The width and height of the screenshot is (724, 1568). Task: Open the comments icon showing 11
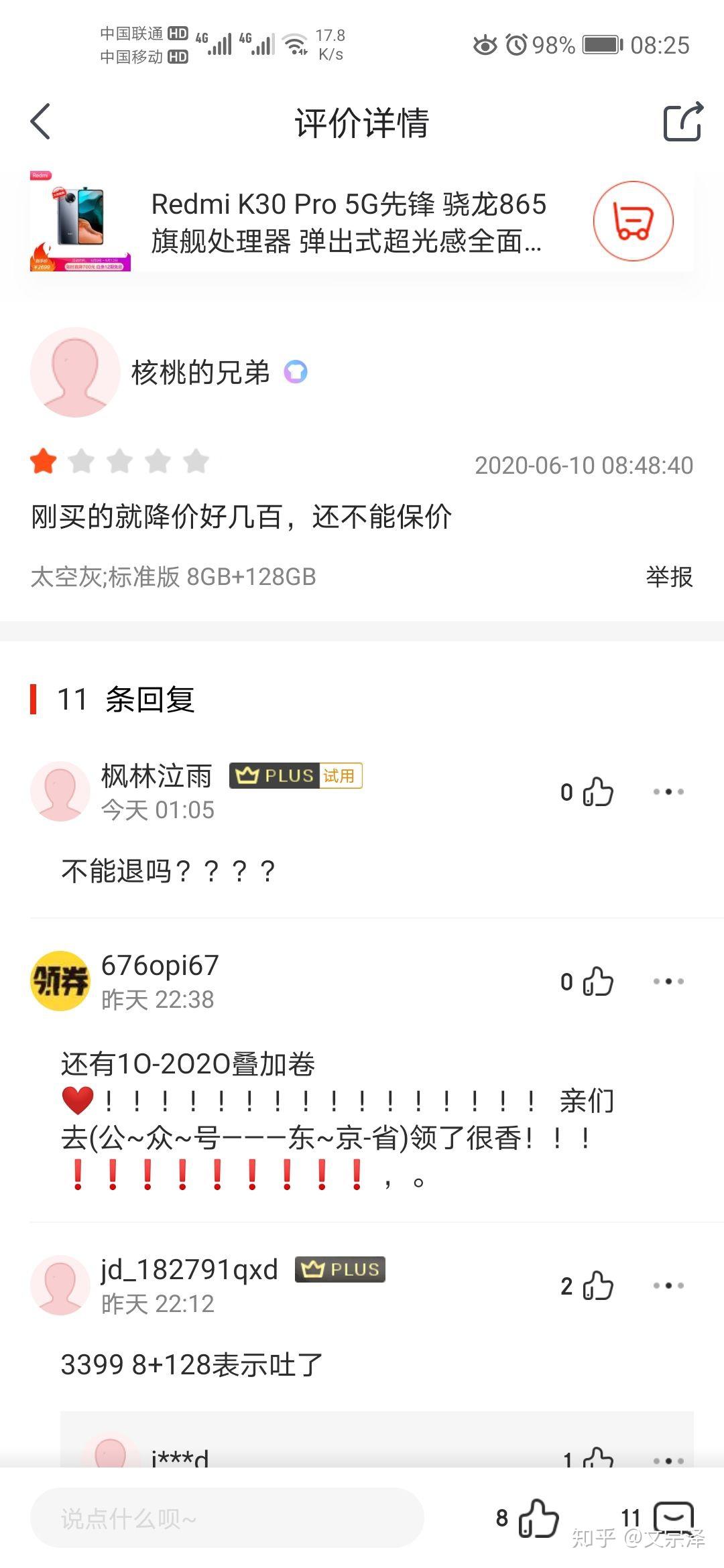[673, 1518]
